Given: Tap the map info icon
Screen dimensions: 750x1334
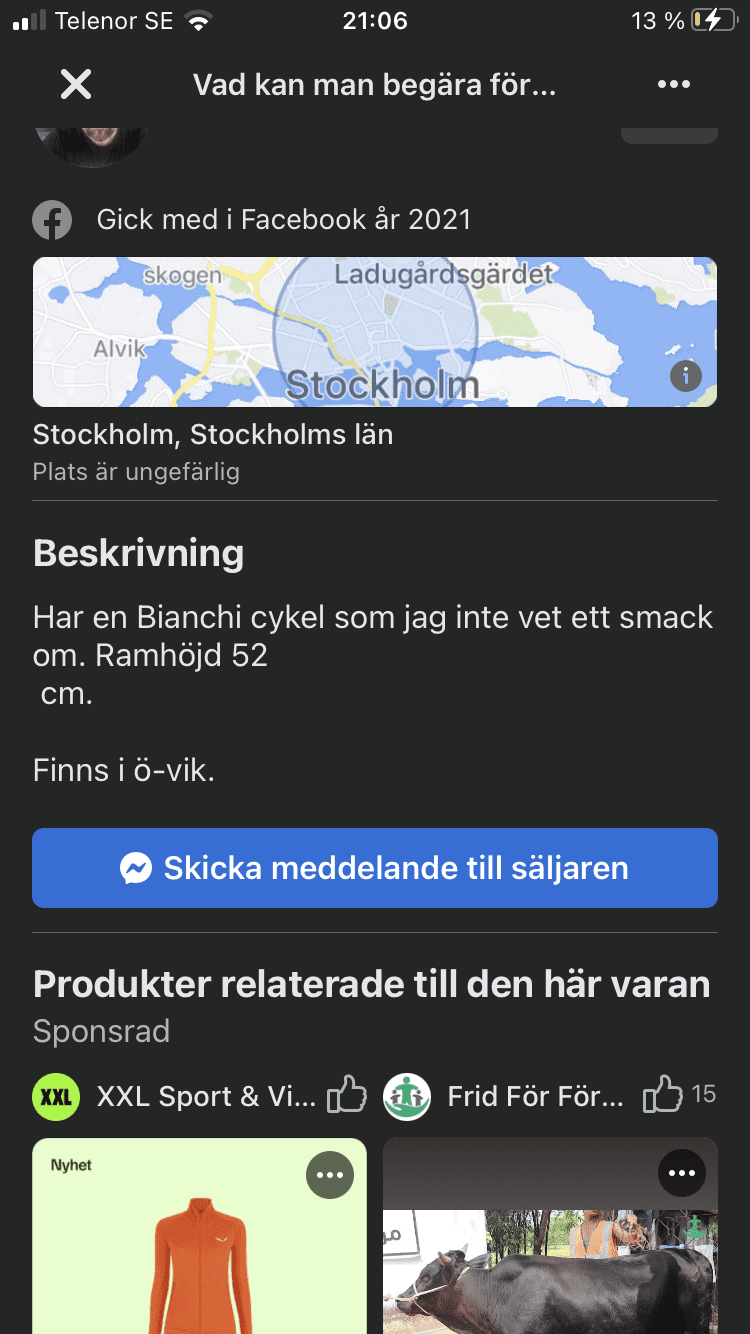Looking at the screenshot, I should point(686,375).
